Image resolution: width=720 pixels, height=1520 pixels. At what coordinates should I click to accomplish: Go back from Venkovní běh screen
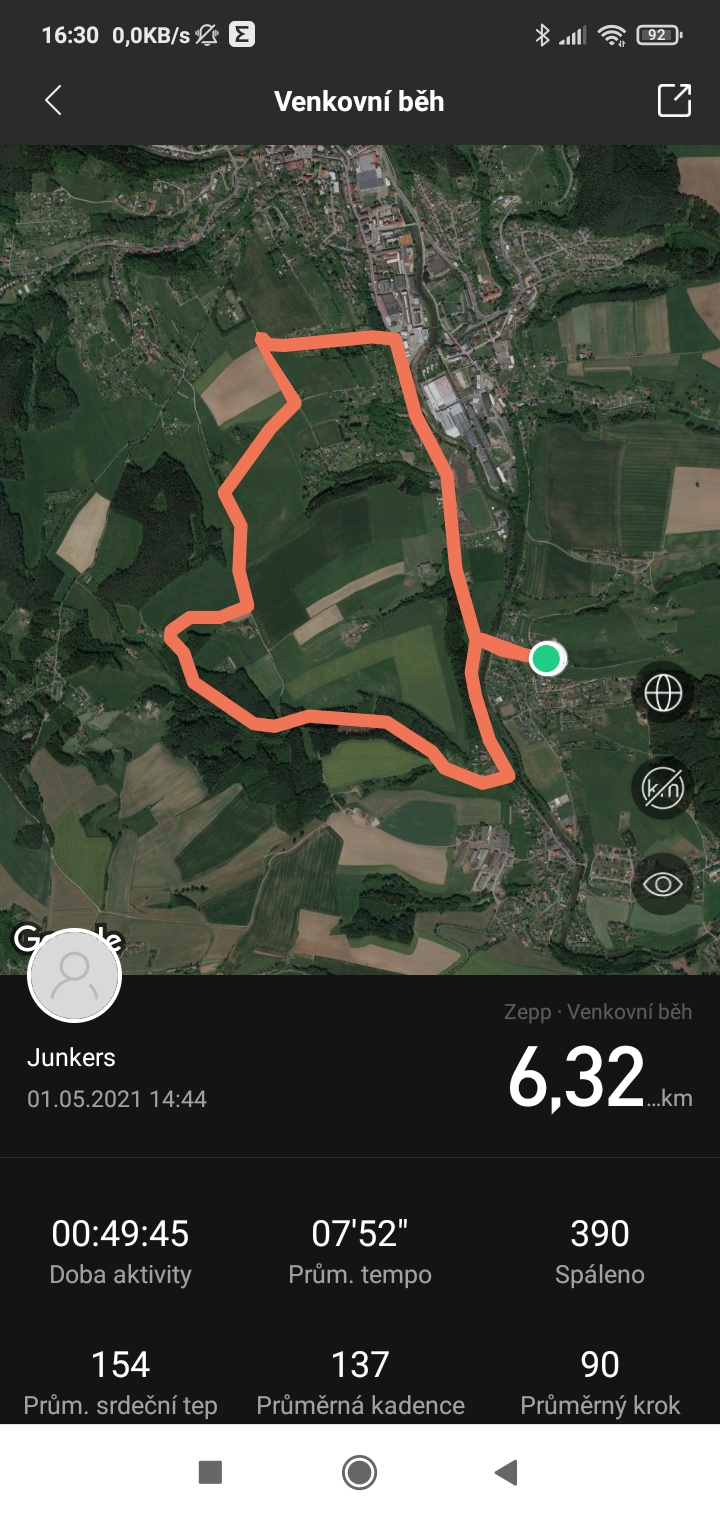point(53,100)
